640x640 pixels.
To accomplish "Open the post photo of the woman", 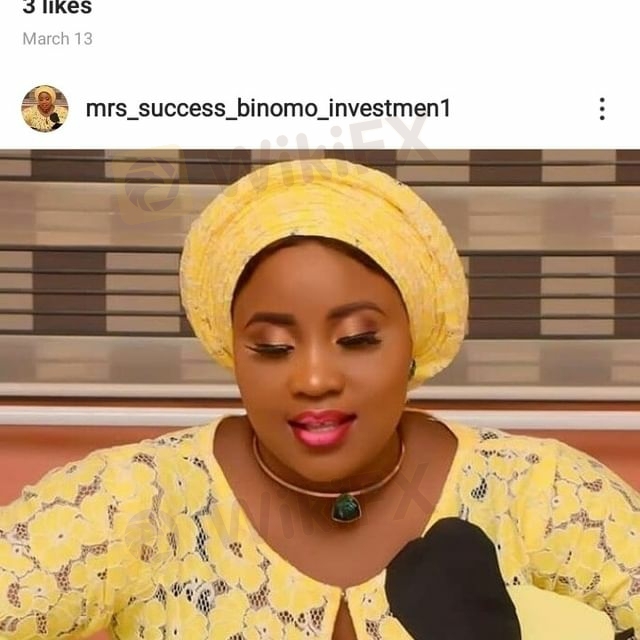I will pos(320,395).
